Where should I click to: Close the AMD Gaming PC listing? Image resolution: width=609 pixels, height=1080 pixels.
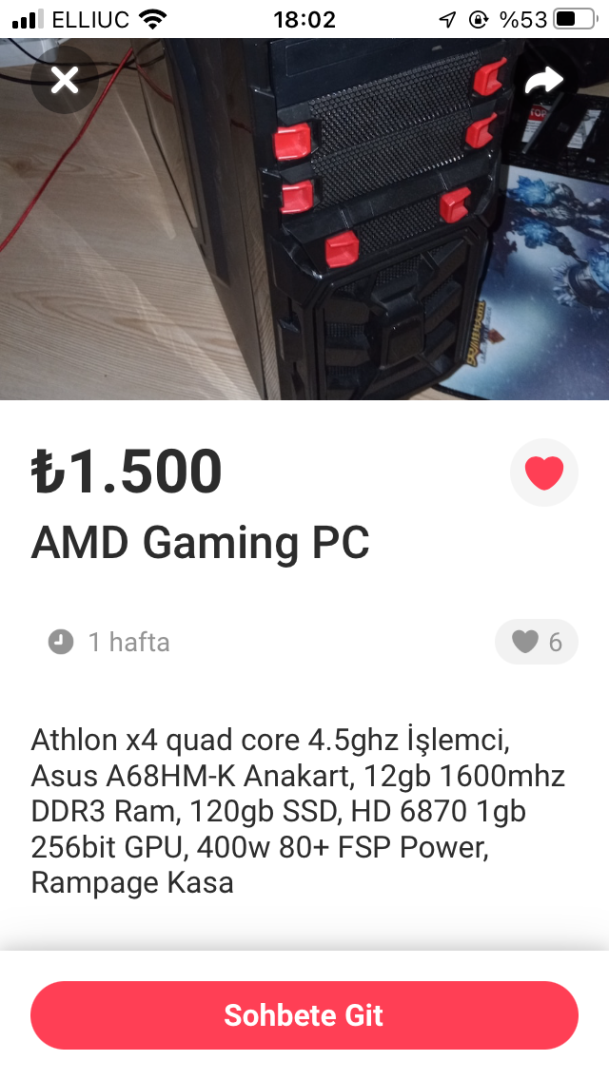(x=65, y=80)
